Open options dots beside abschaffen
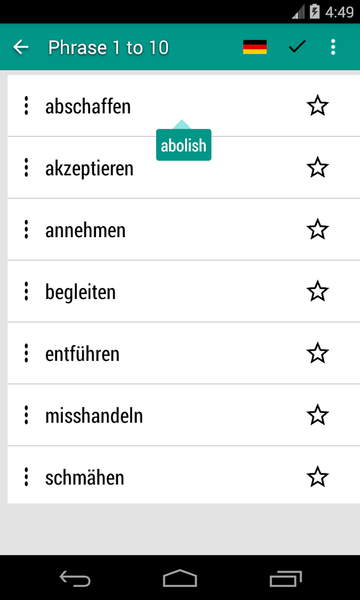Image resolution: width=360 pixels, height=600 pixels. click(26, 106)
